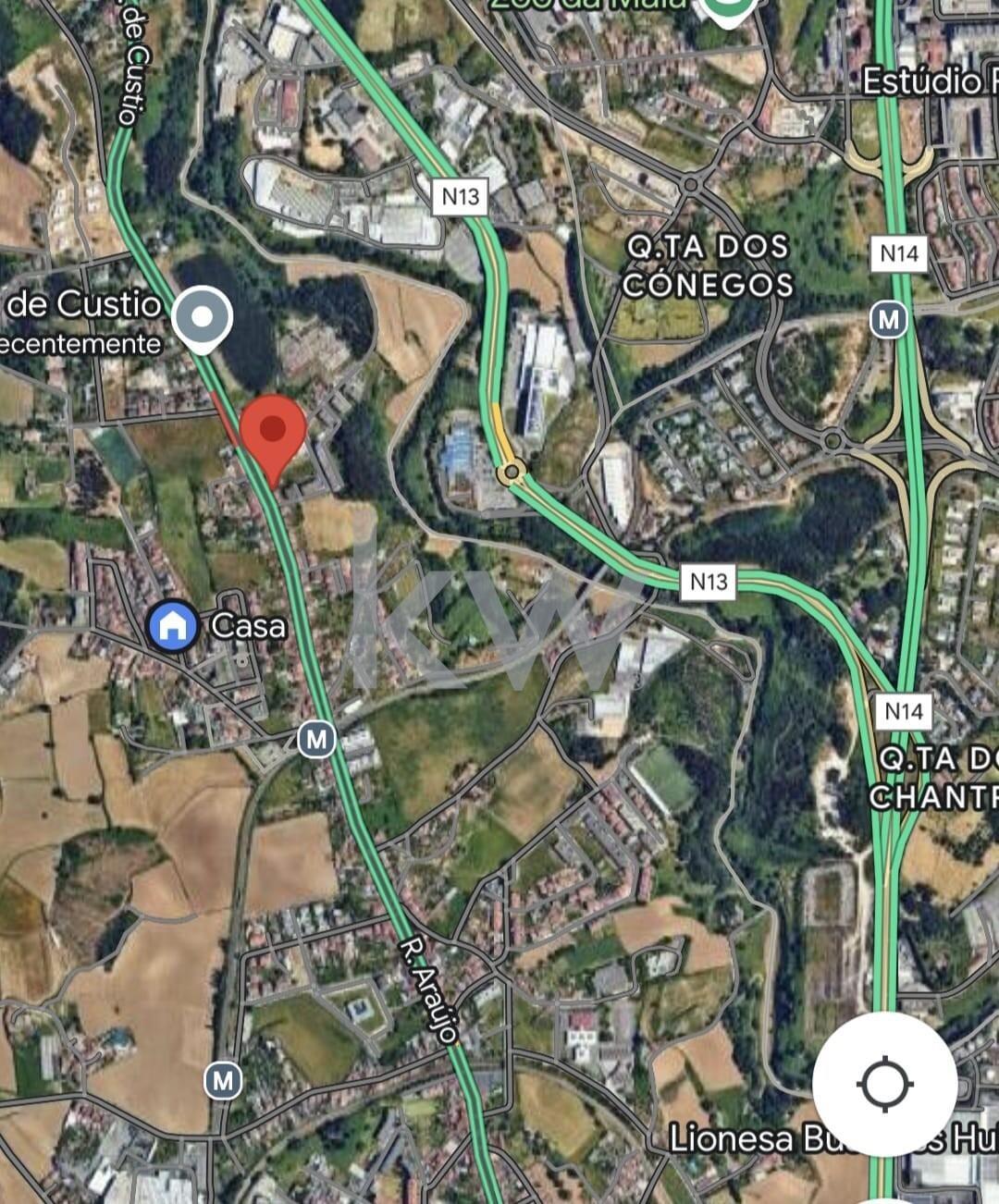This screenshot has width=999, height=1204.
Task: Select the metro station on R. Araújo
Action: pos(316,740)
